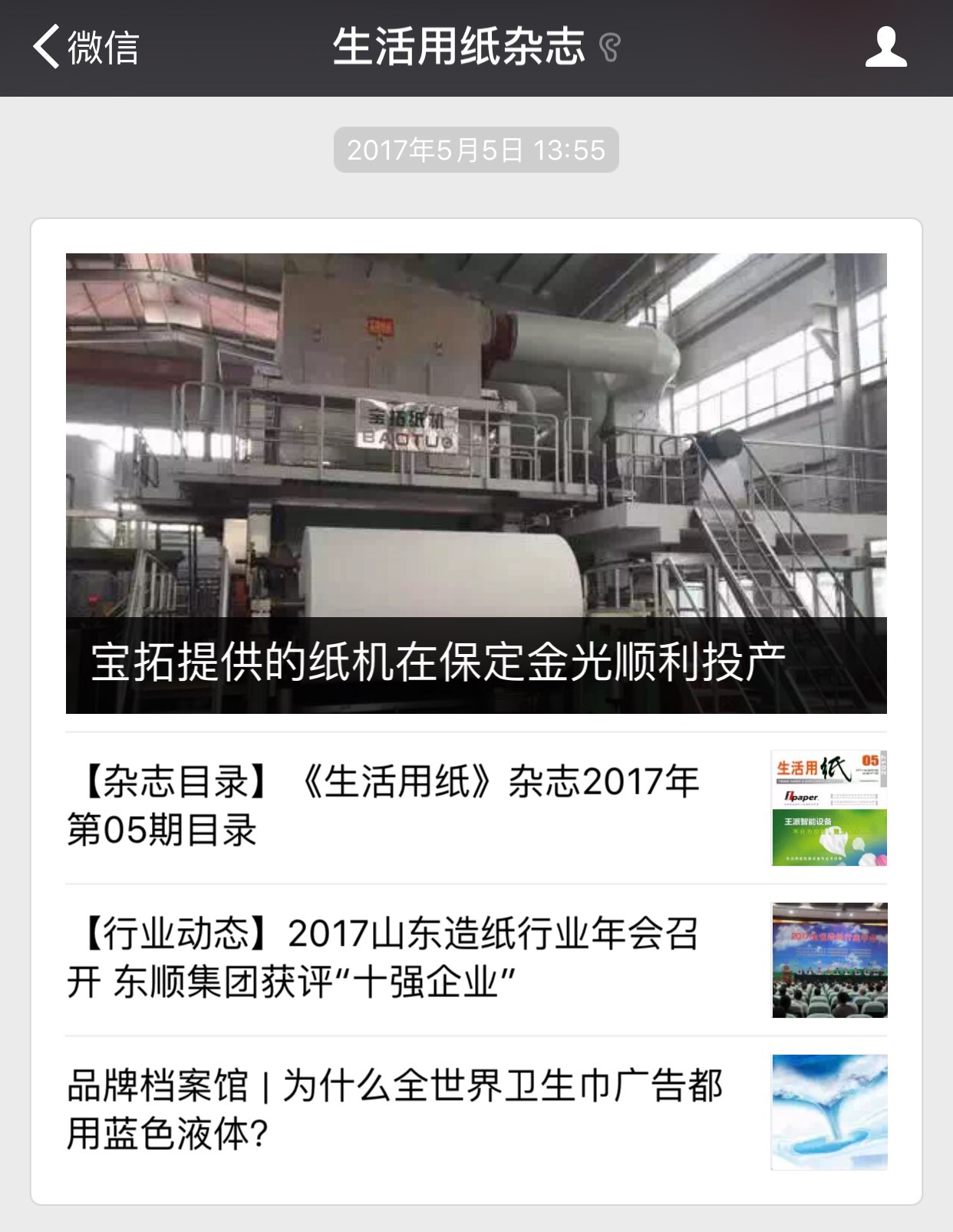
Task: Go back to 微信
Action: (x=86, y=48)
